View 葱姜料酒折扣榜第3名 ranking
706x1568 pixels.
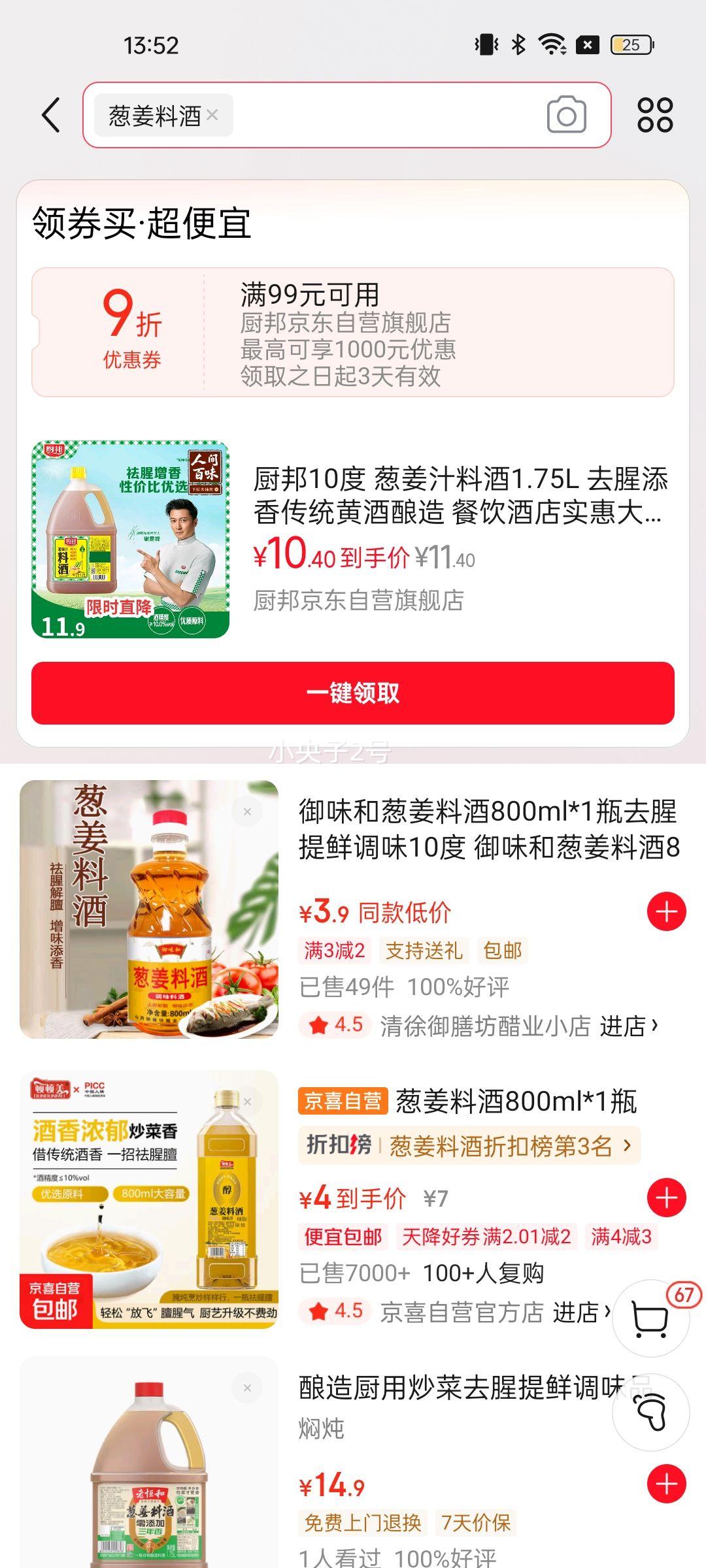[x=469, y=1145]
